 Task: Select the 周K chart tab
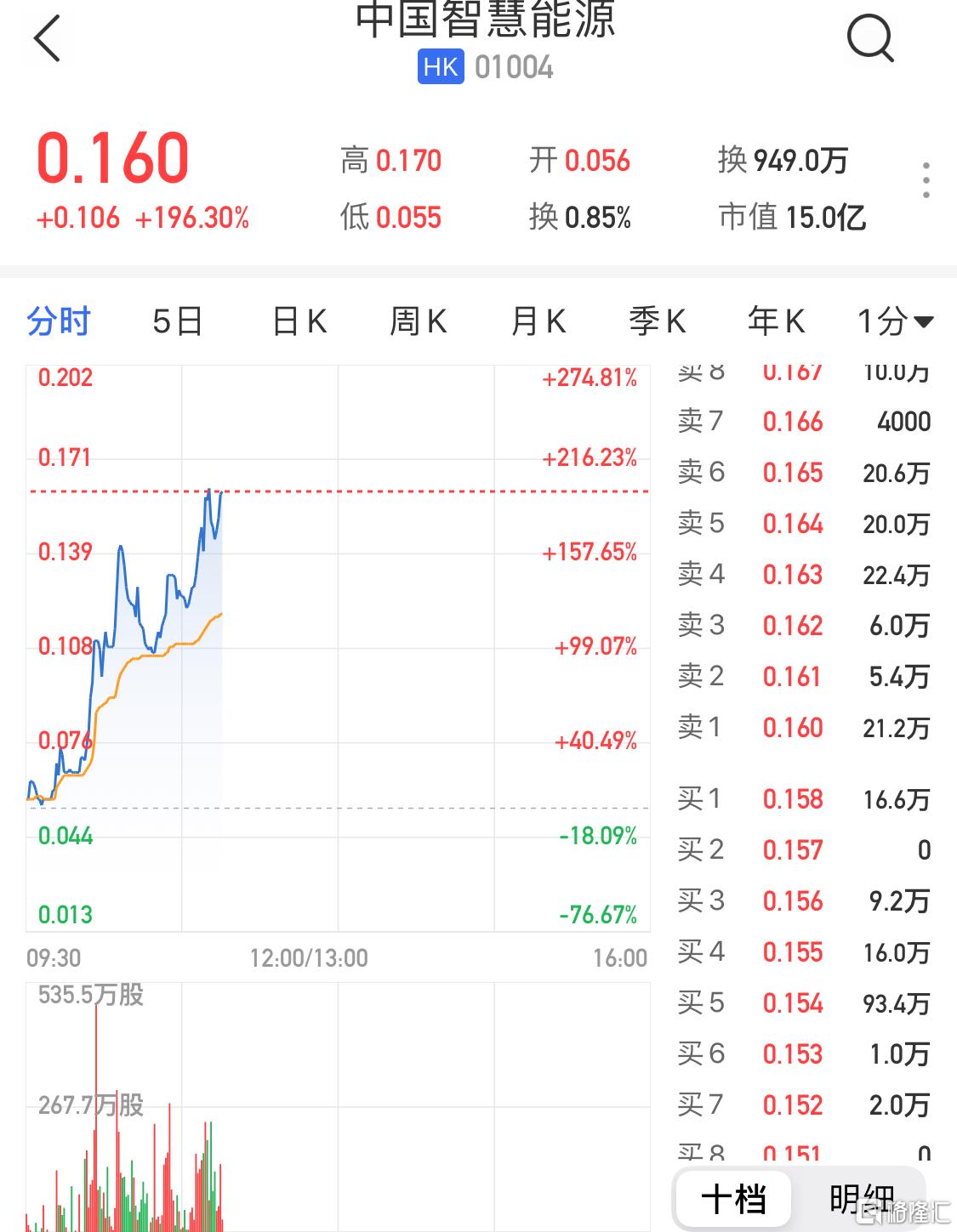[x=418, y=321]
